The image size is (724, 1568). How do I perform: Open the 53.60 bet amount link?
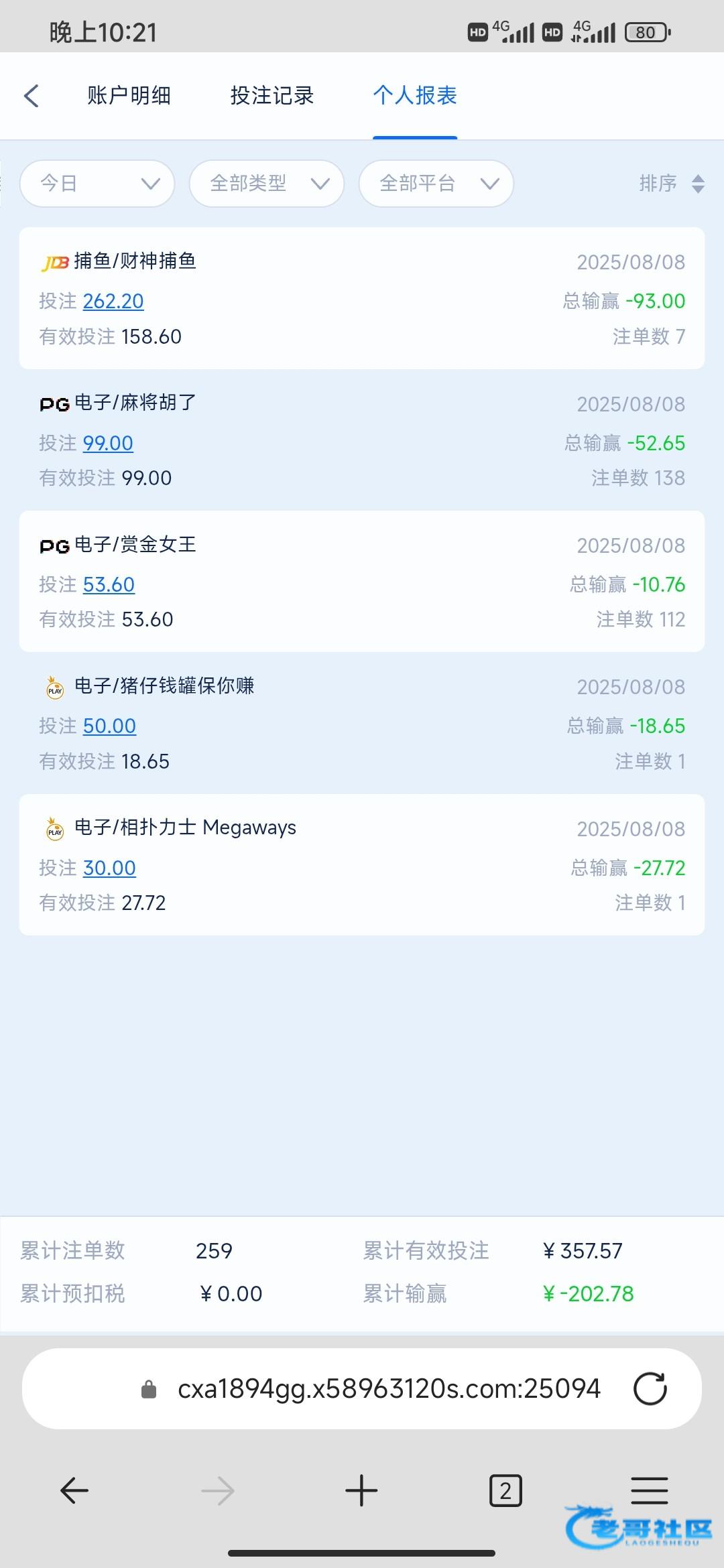point(109,584)
